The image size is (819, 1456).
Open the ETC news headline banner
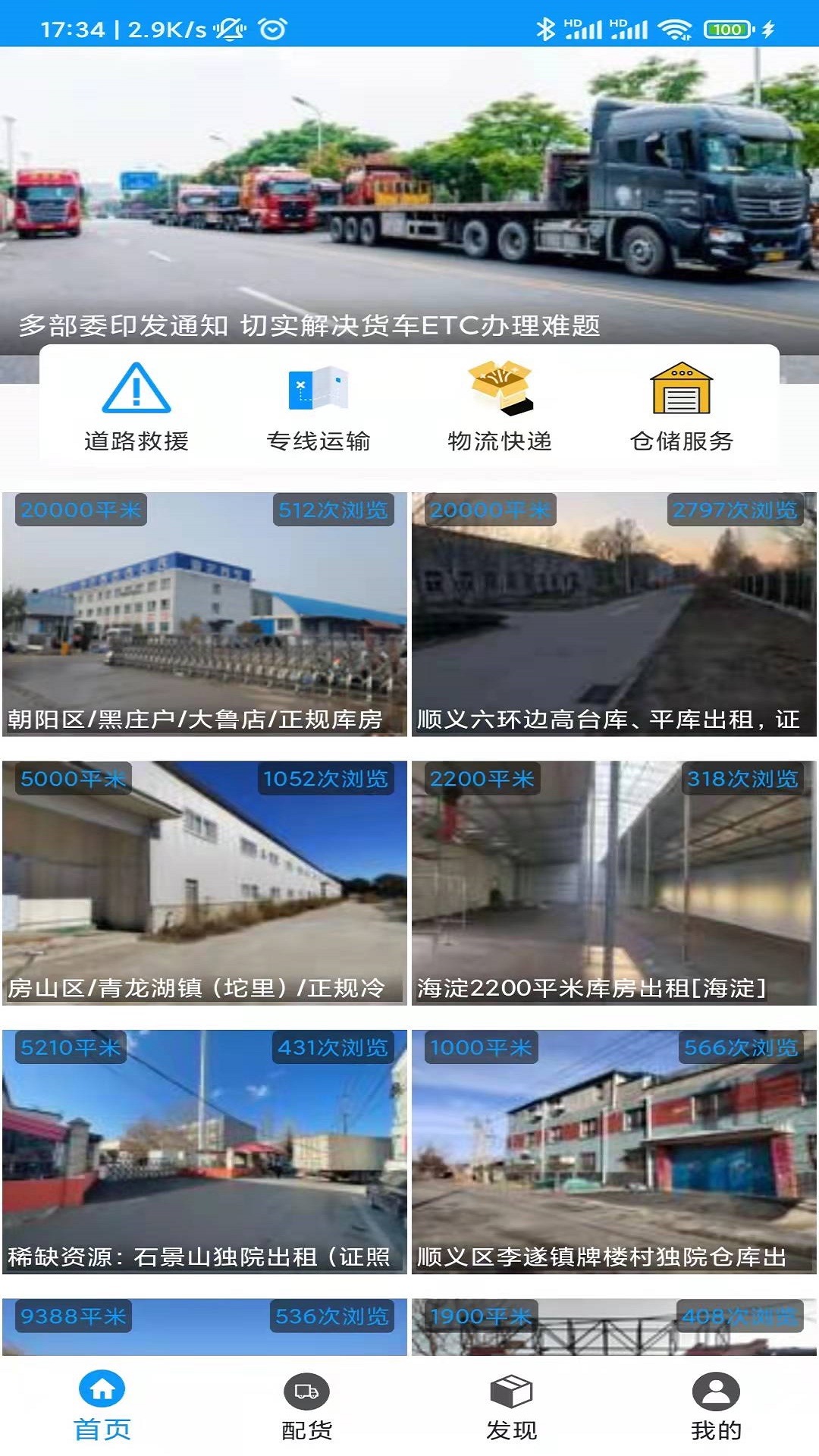[311, 325]
